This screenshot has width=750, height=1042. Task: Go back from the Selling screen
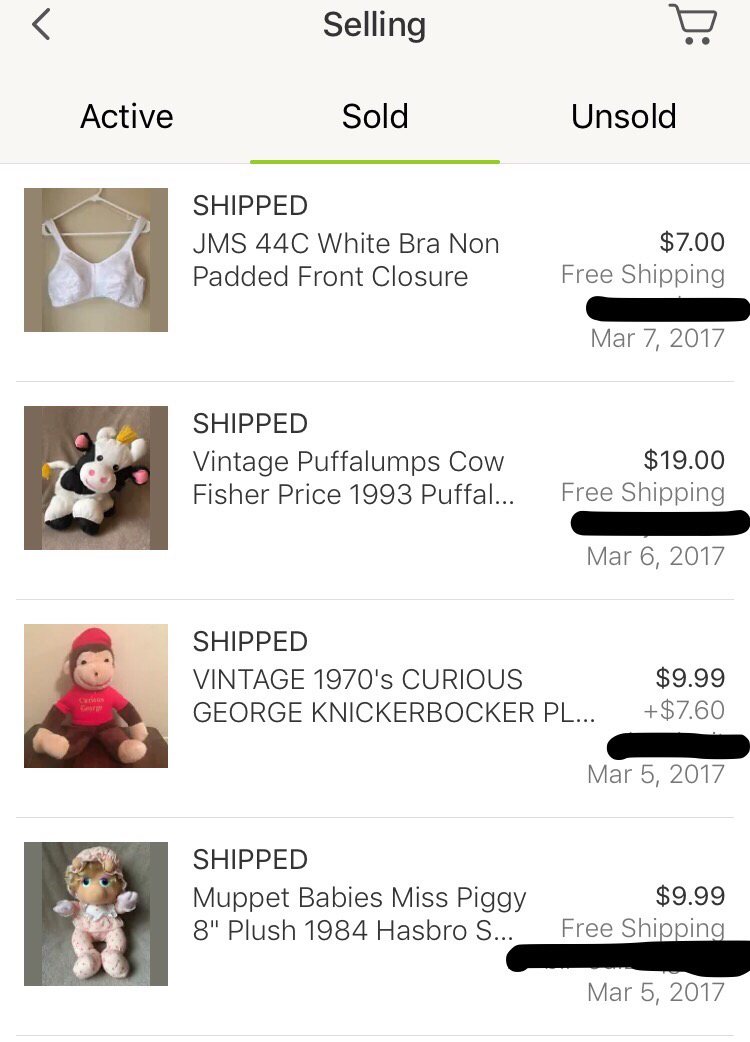click(x=41, y=25)
